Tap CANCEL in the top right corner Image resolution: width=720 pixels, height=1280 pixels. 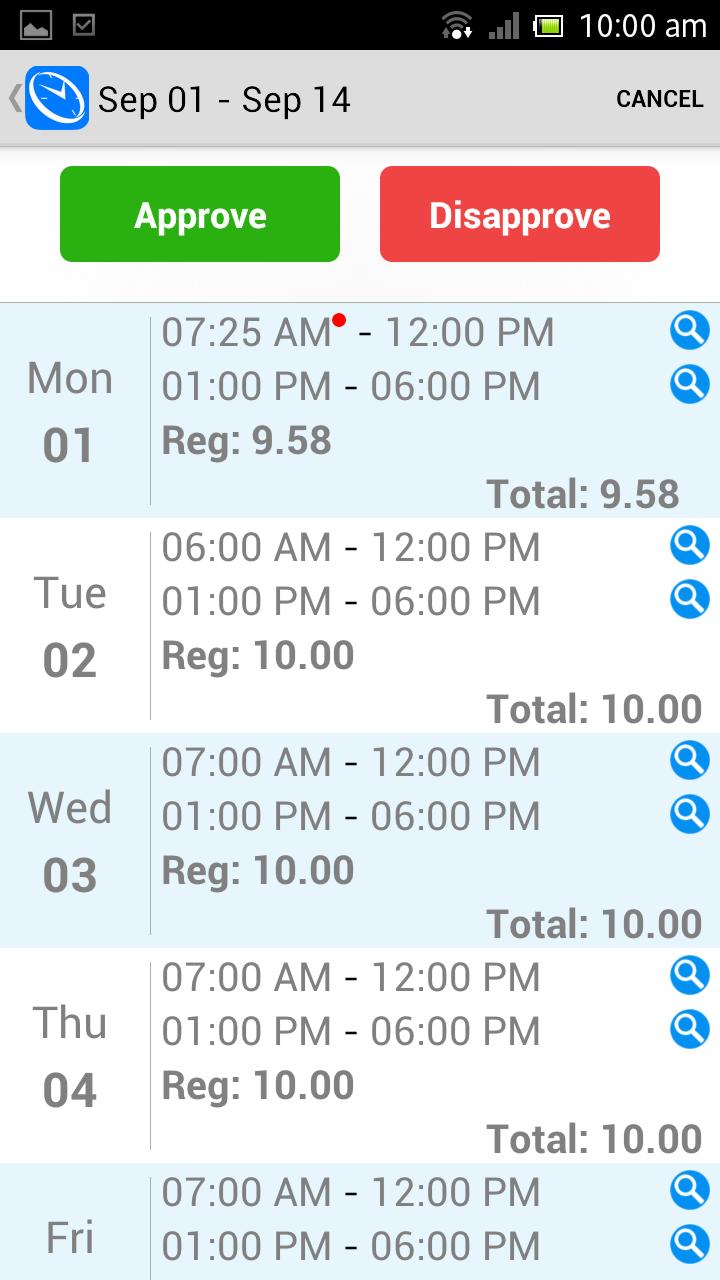coord(659,99)
